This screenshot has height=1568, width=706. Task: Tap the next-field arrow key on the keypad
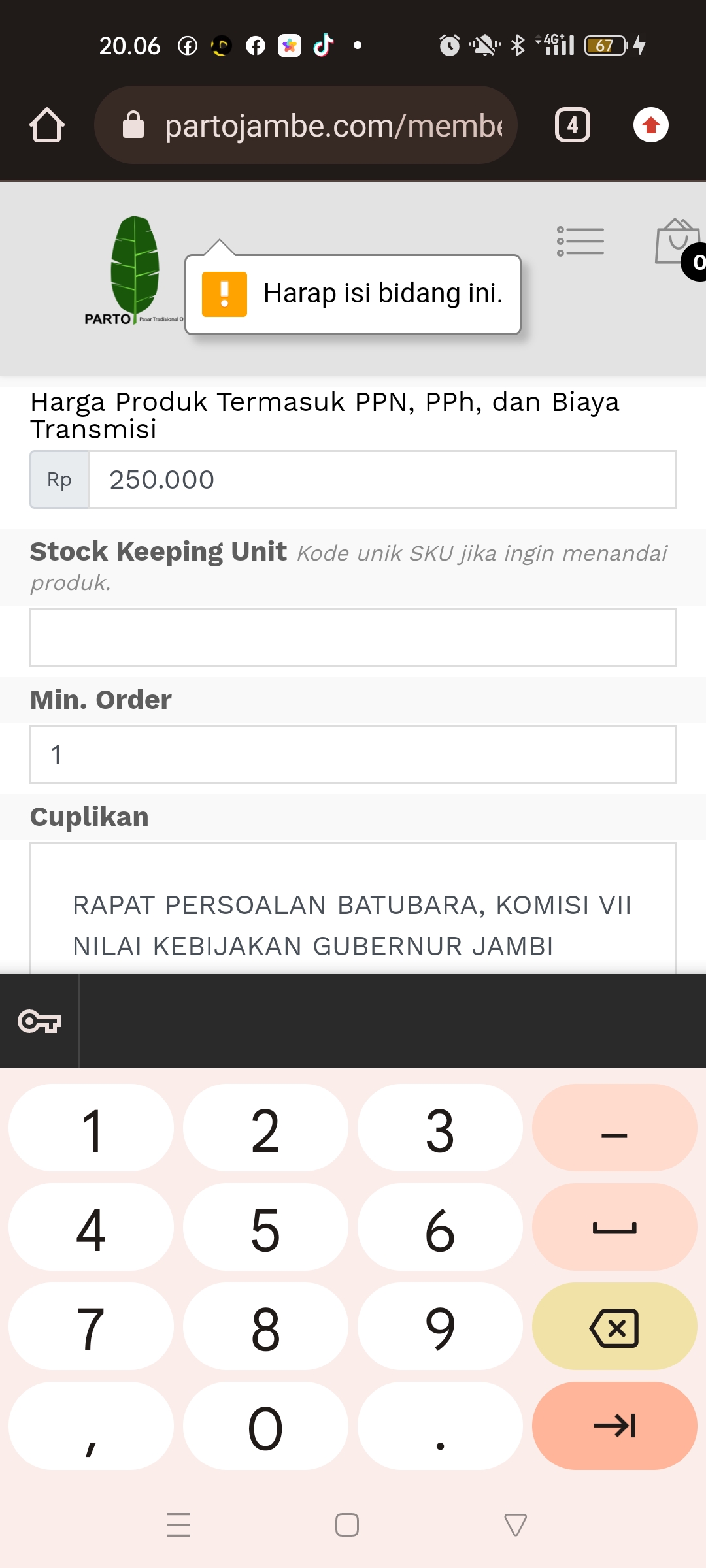click(614, 1426)
